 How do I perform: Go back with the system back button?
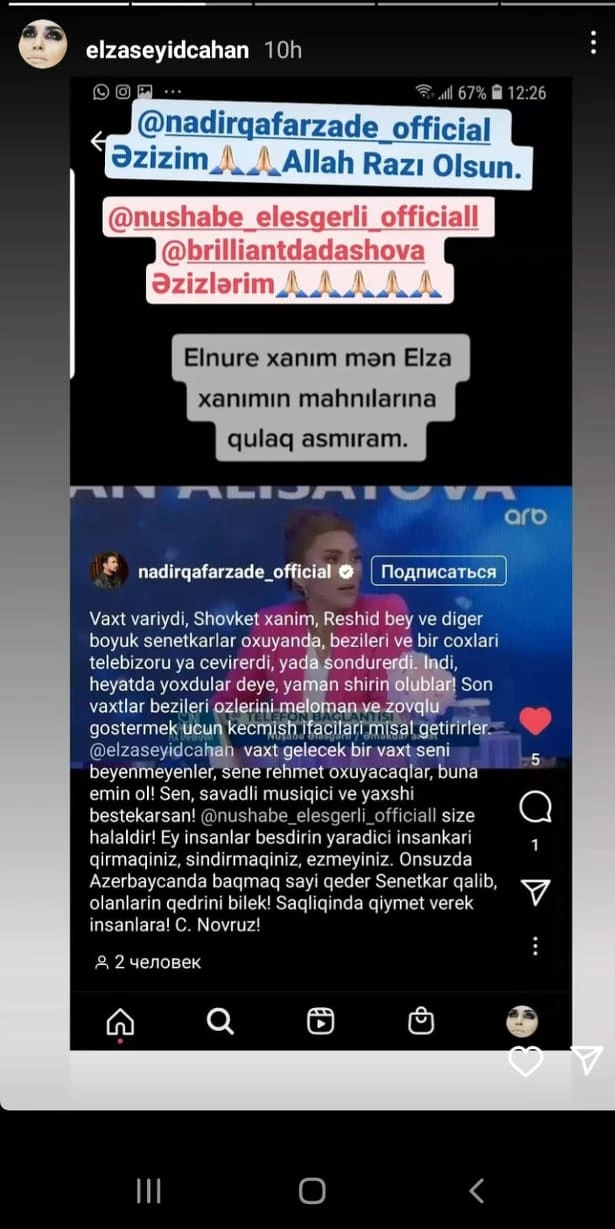point(476,1190)
